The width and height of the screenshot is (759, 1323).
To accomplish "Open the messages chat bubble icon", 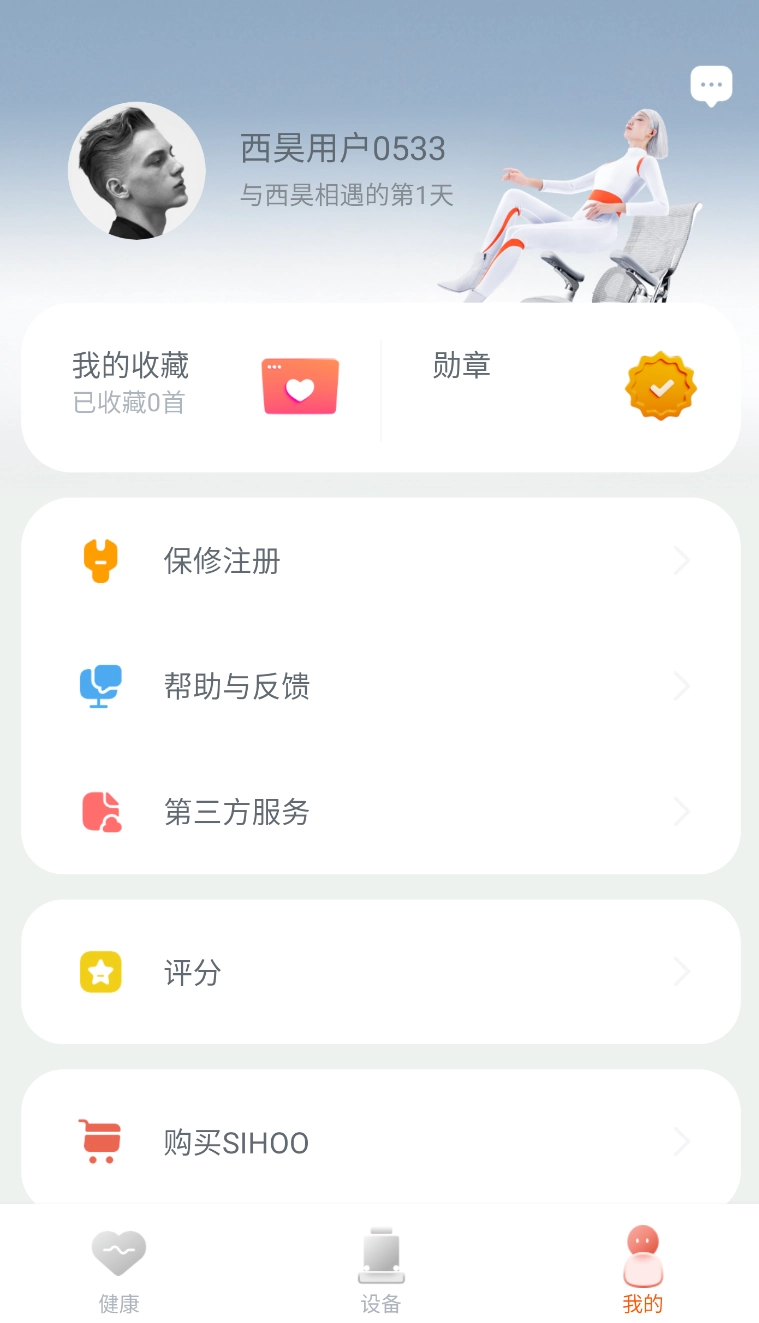I will pos(711,86).
